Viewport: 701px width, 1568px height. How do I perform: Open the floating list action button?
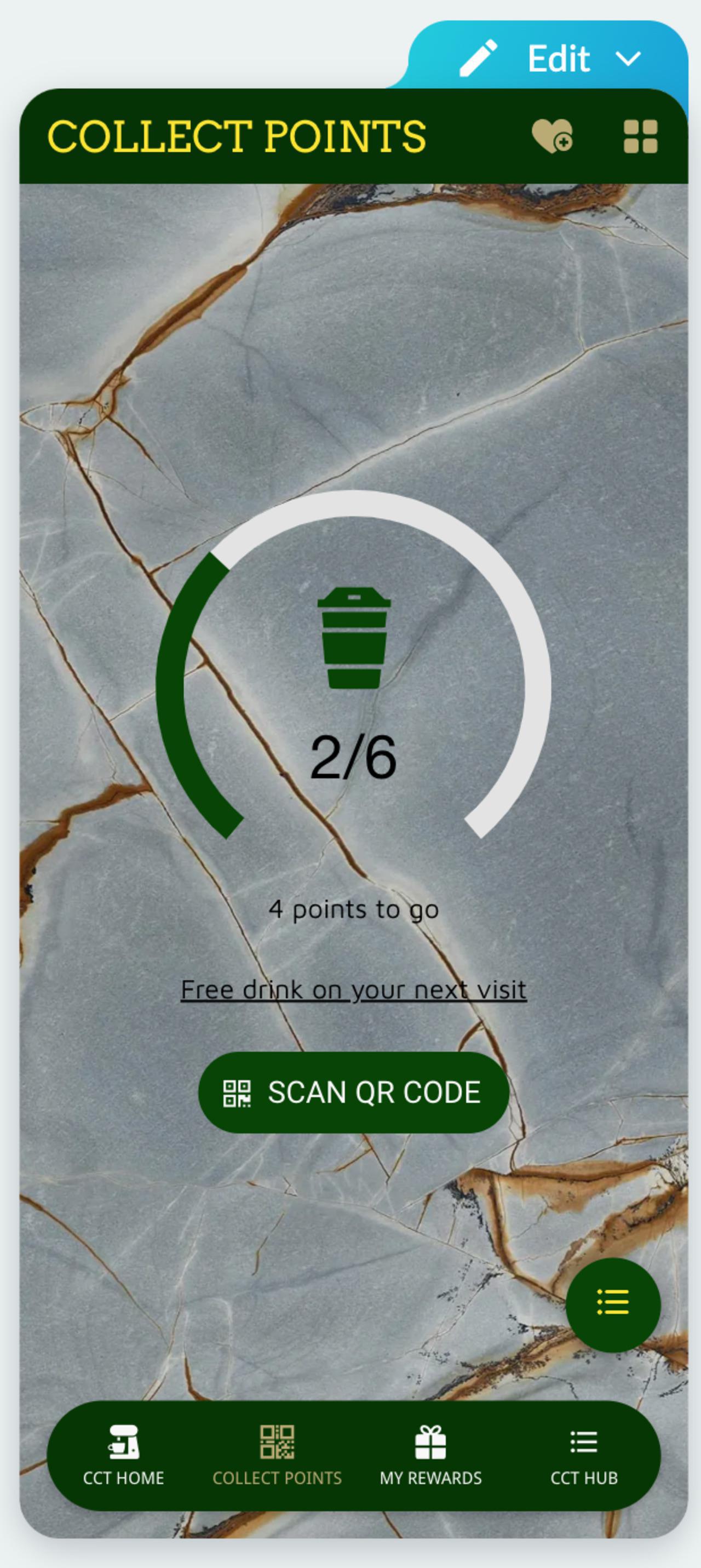[x=614, y=1302]
